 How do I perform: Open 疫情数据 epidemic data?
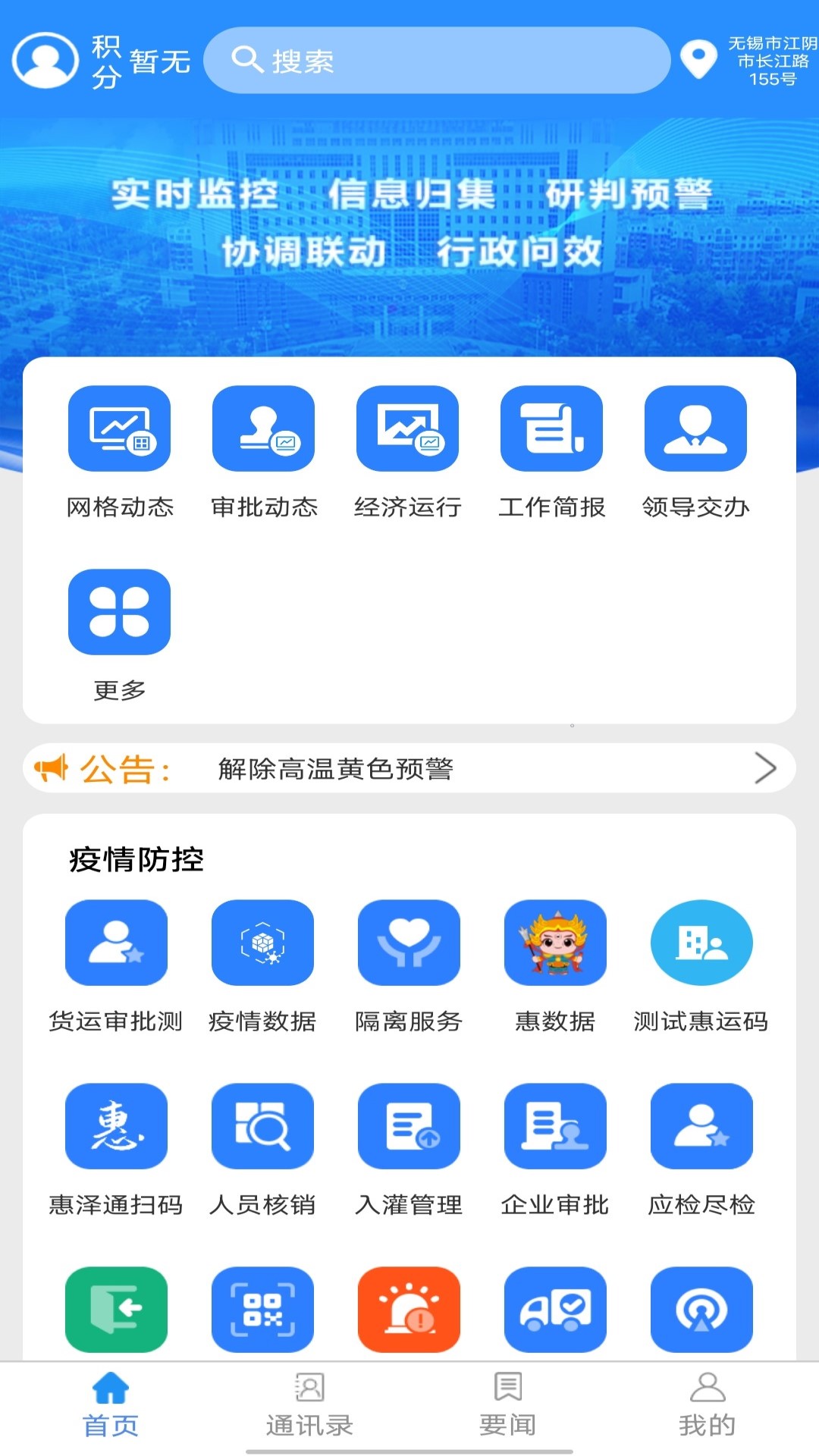(x=263, y=943)
